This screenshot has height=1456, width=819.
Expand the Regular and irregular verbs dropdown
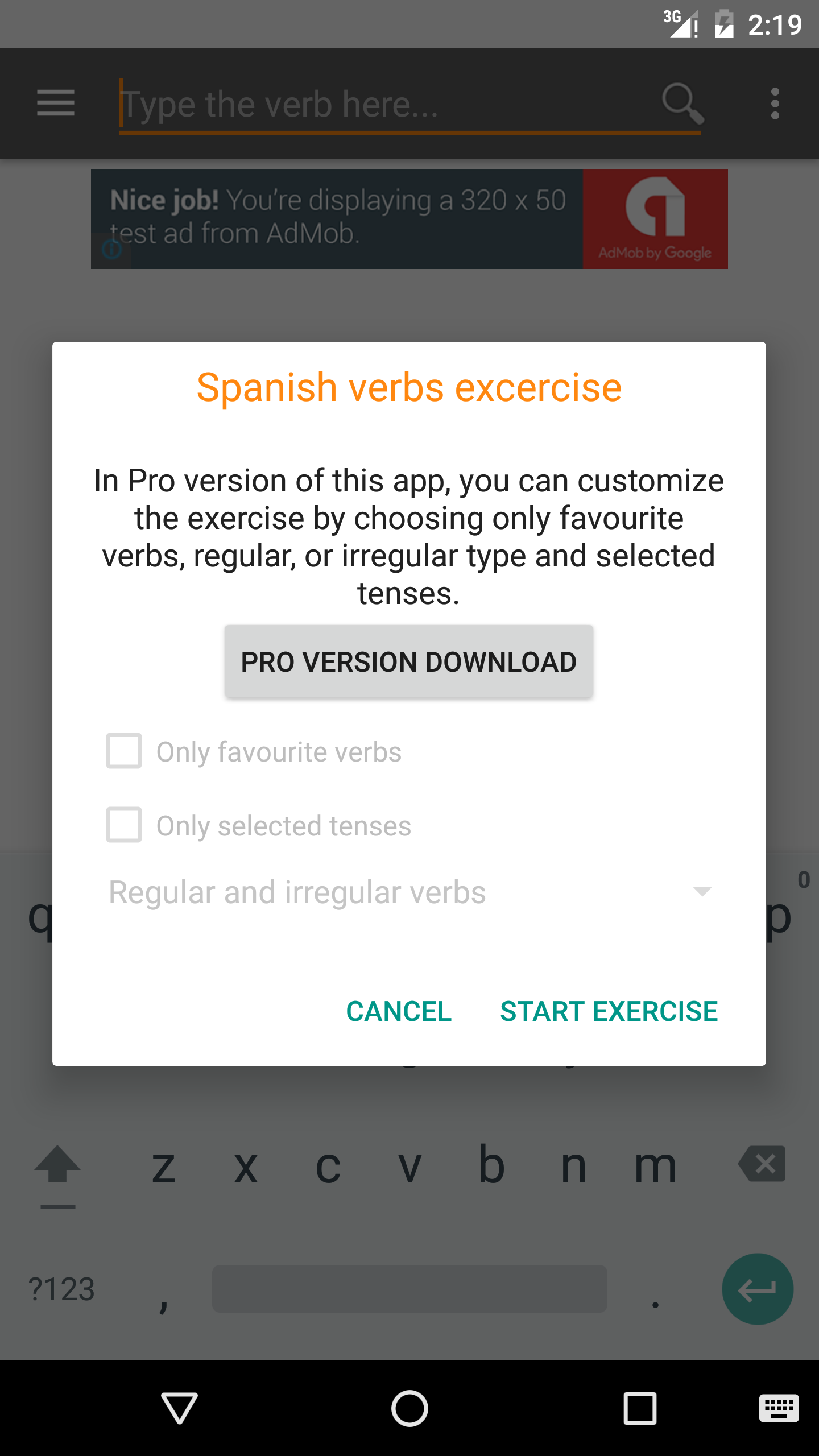click(409, 892)
